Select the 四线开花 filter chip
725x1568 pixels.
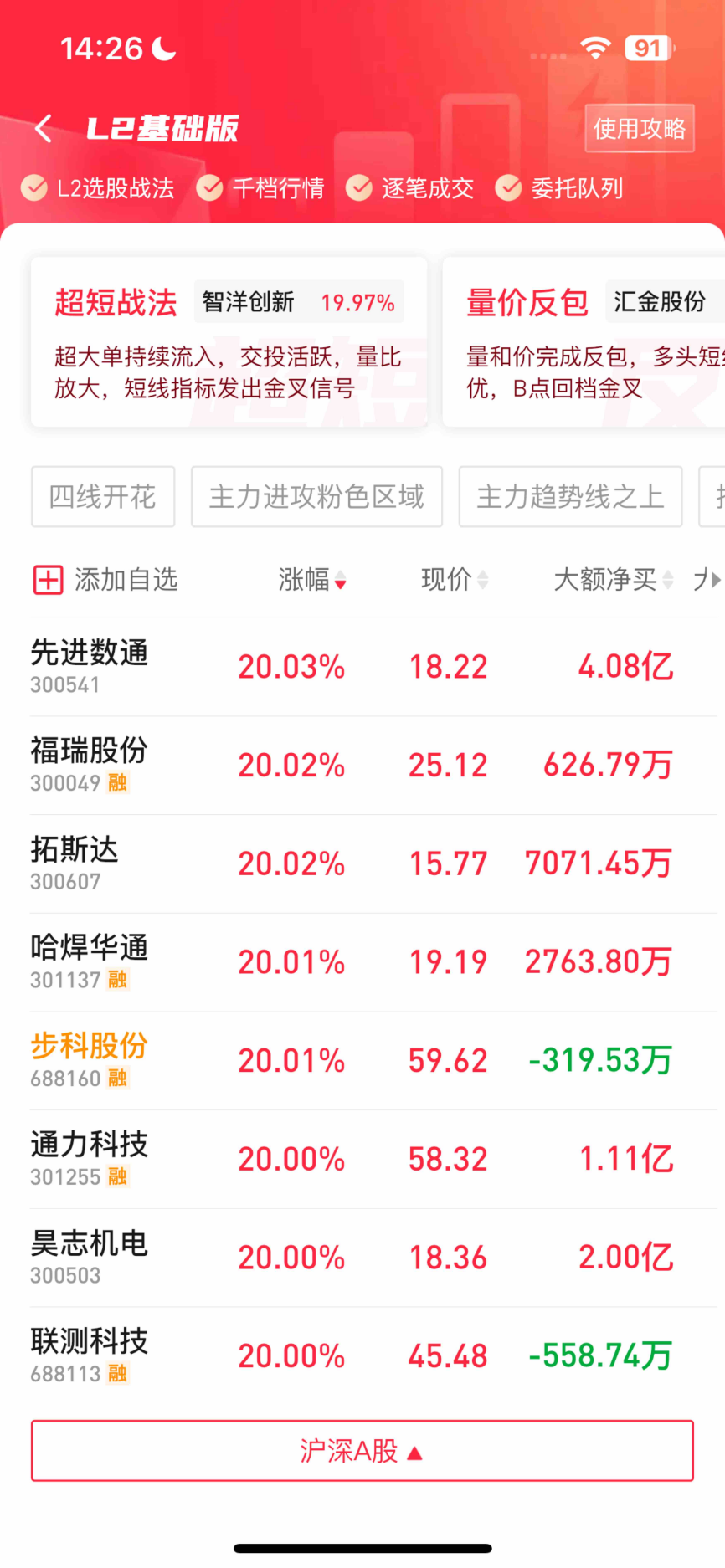click(x=103, y=497)
